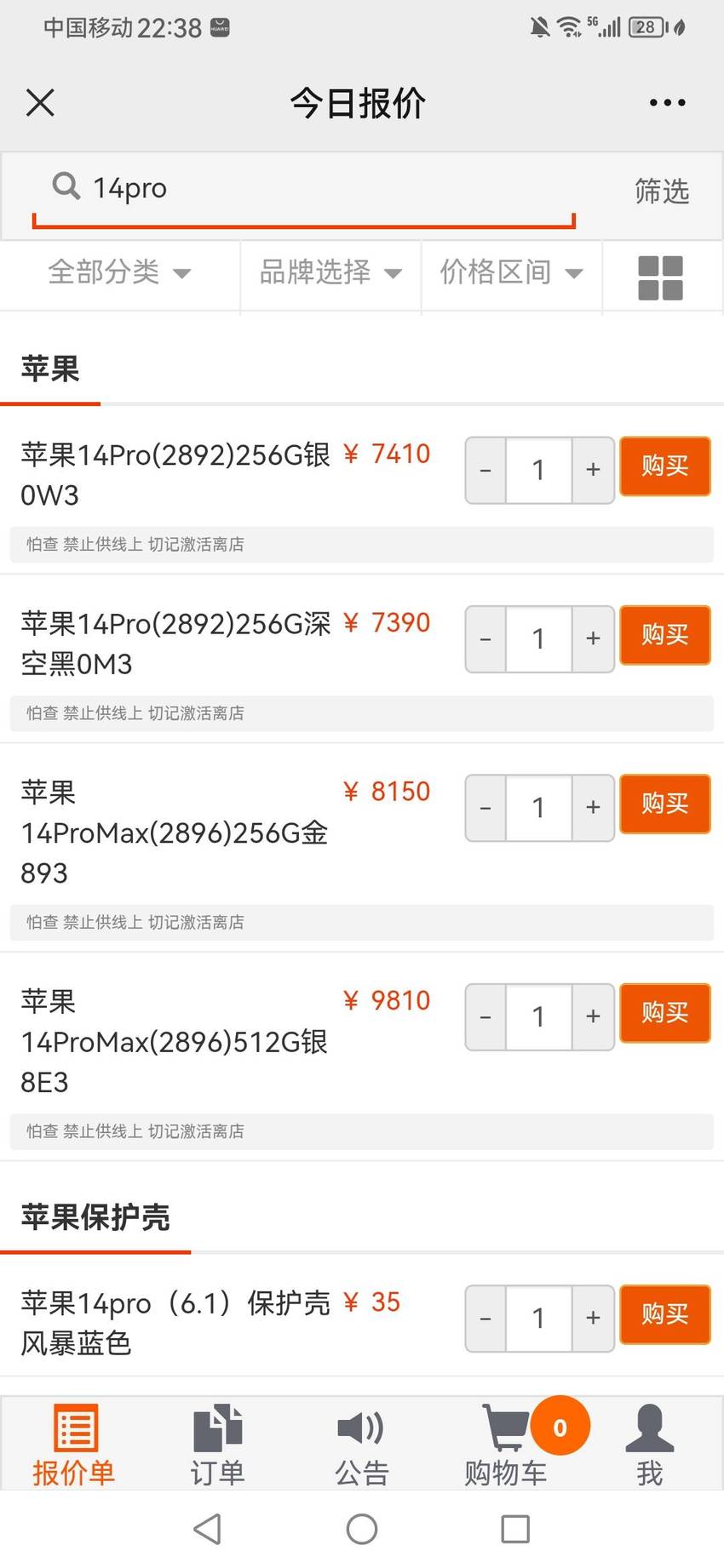Buy 苹果14Pro 256G银 0W3

pyautogui.click(x=664, y=466)
